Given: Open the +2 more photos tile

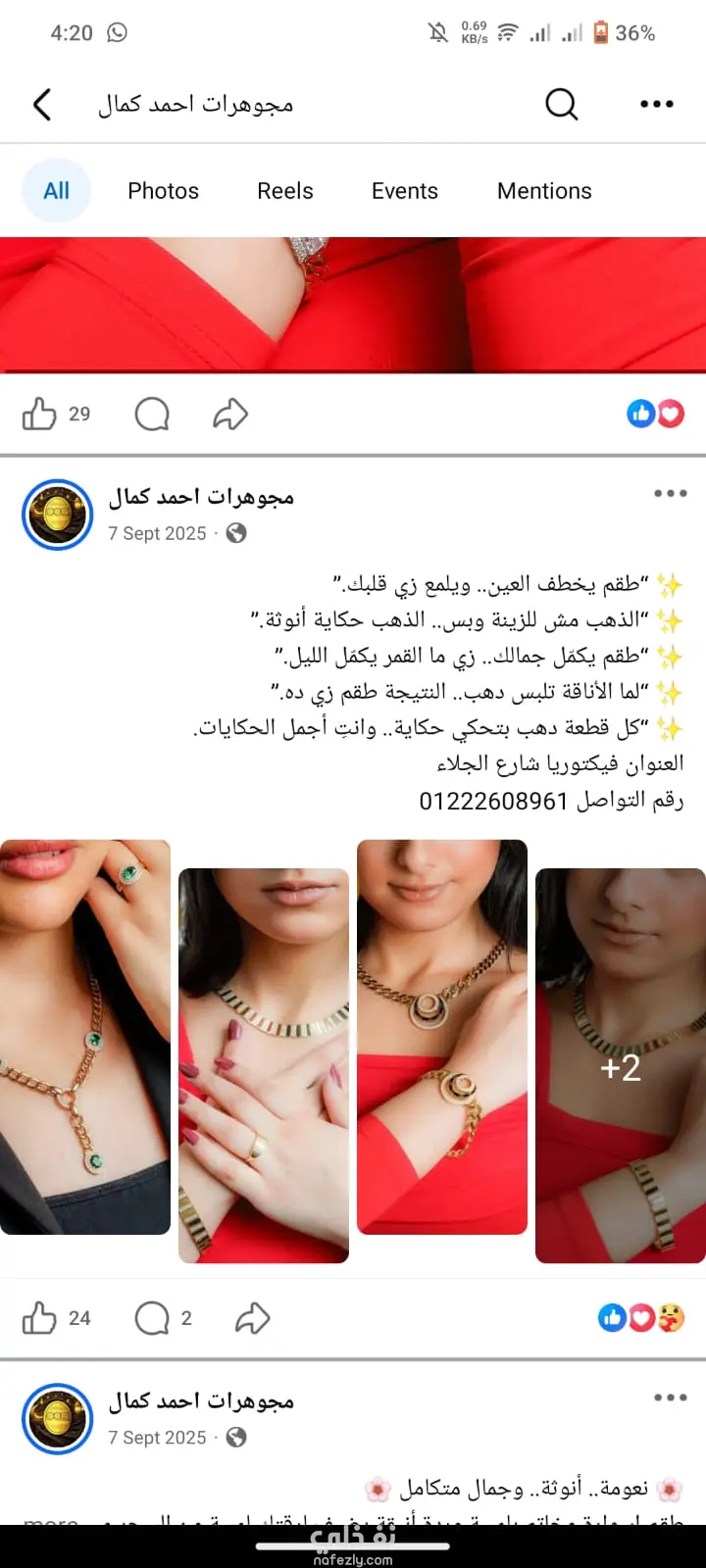Looking at the screenshot, I should [x=621, y=1065].
